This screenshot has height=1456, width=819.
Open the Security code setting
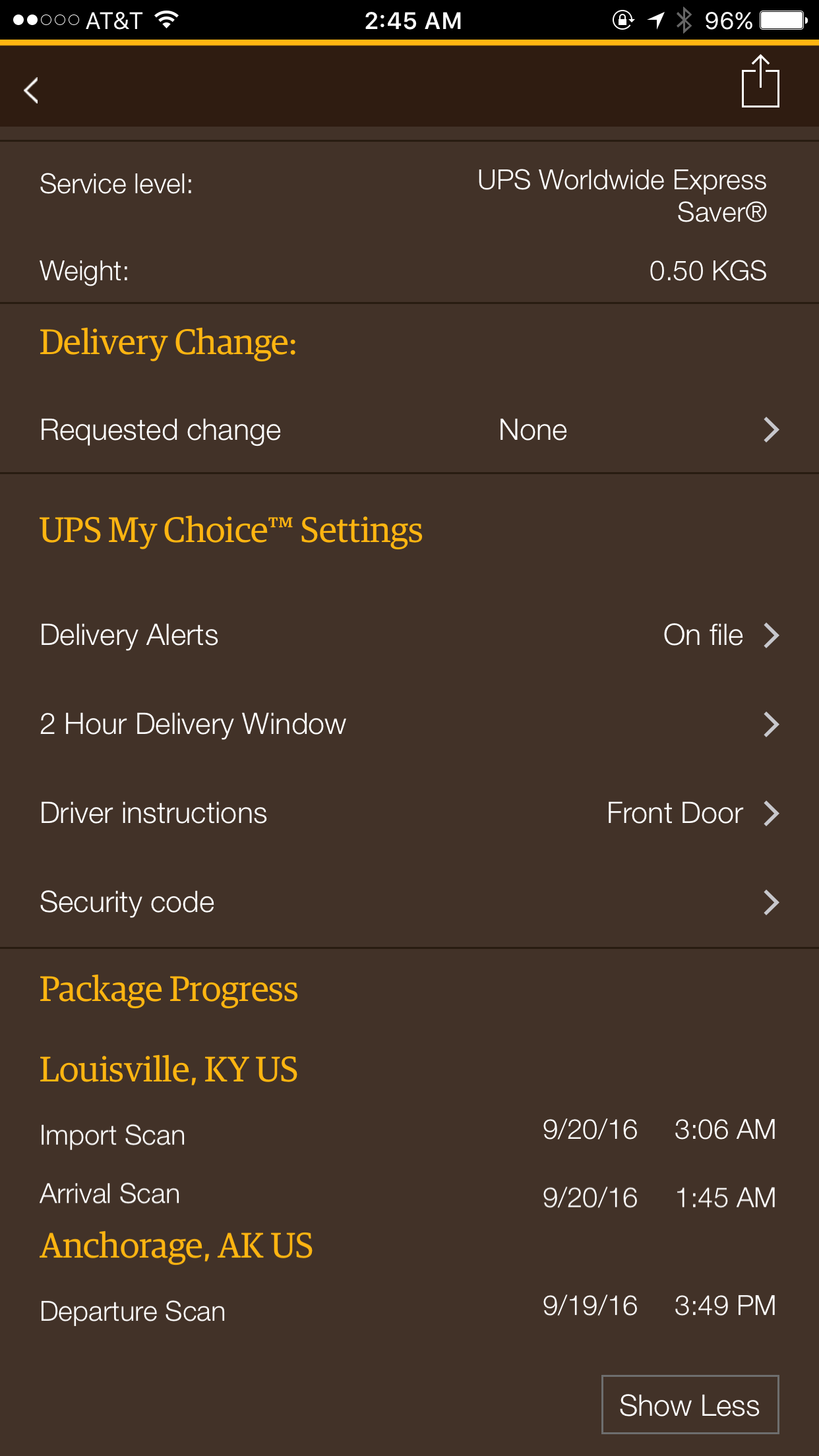tap(409, 902)
